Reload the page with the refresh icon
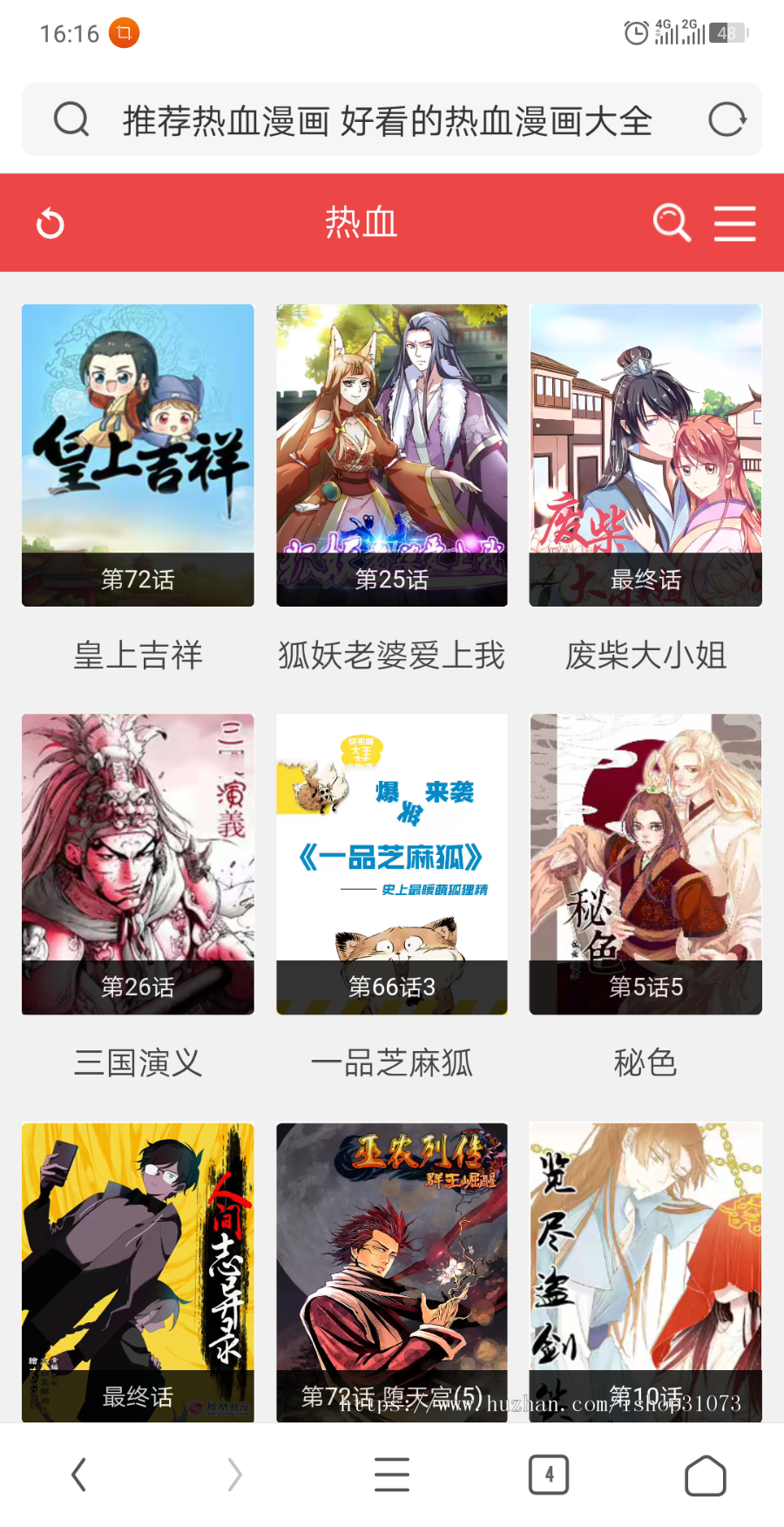The height and width of the screenshot is (1527, 784). click(x=727, y=120)
